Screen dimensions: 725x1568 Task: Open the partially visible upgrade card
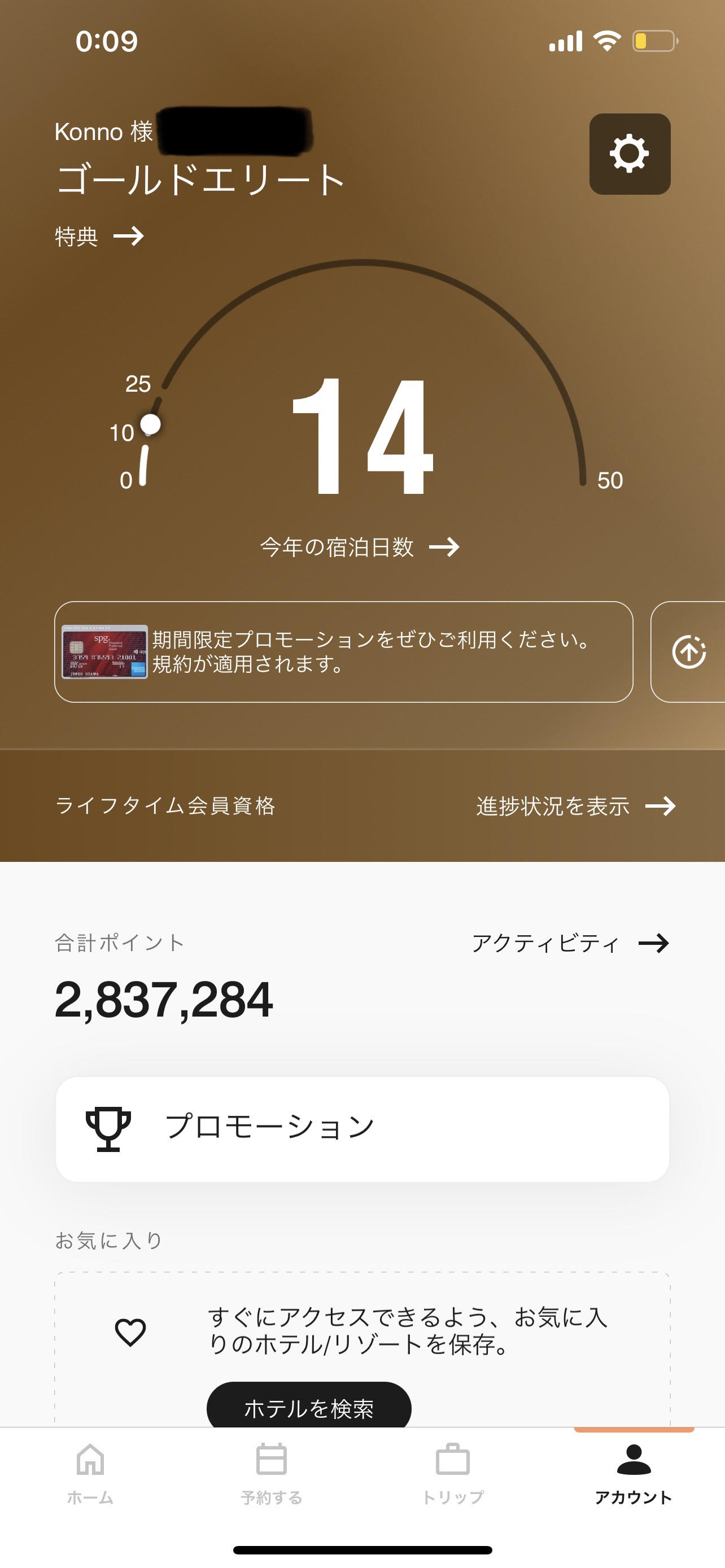(689, 652)
